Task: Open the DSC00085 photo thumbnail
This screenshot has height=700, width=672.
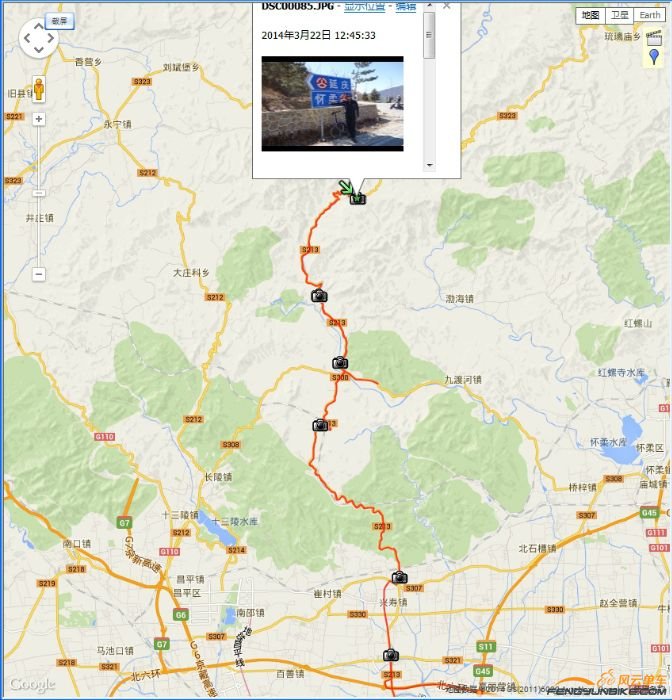Action: pos(332,103)
